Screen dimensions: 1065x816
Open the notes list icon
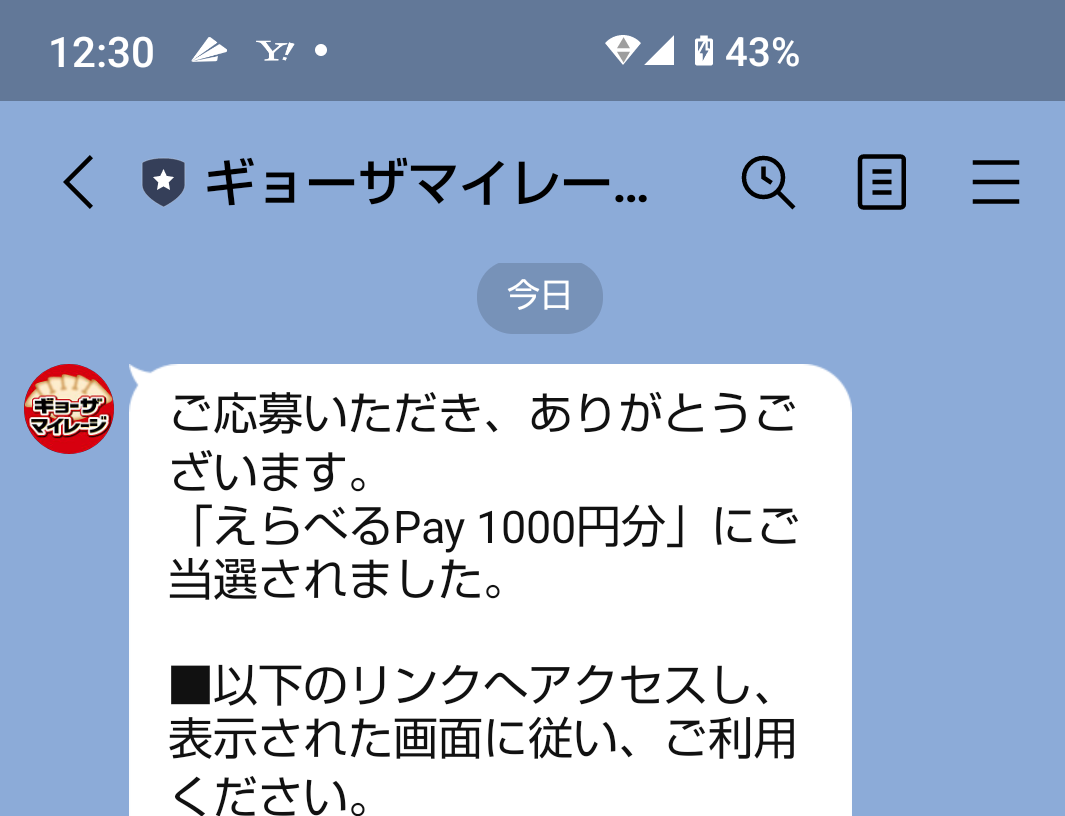[x=881, y=183]
